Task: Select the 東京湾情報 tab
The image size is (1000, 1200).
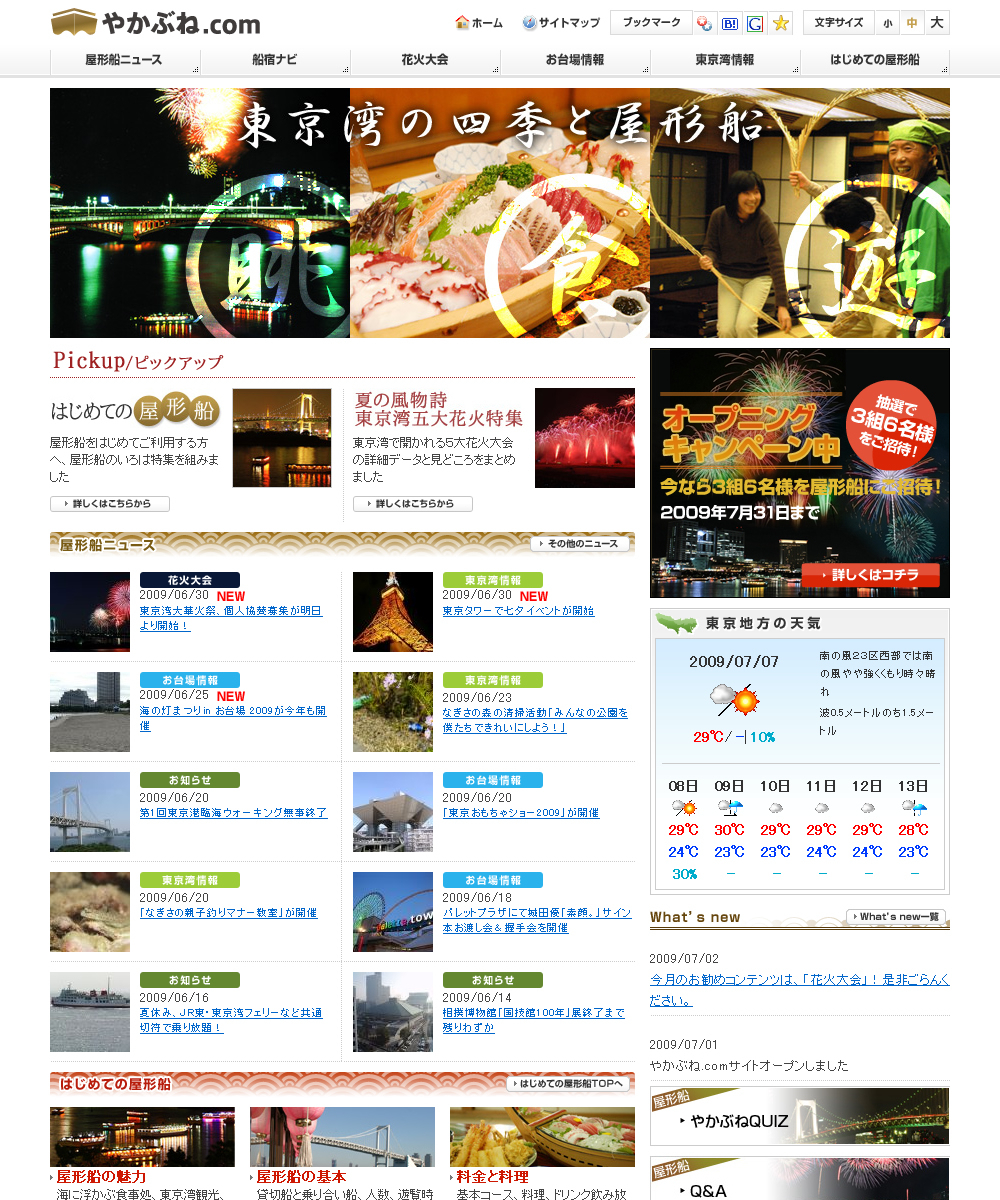Action: 724,60
